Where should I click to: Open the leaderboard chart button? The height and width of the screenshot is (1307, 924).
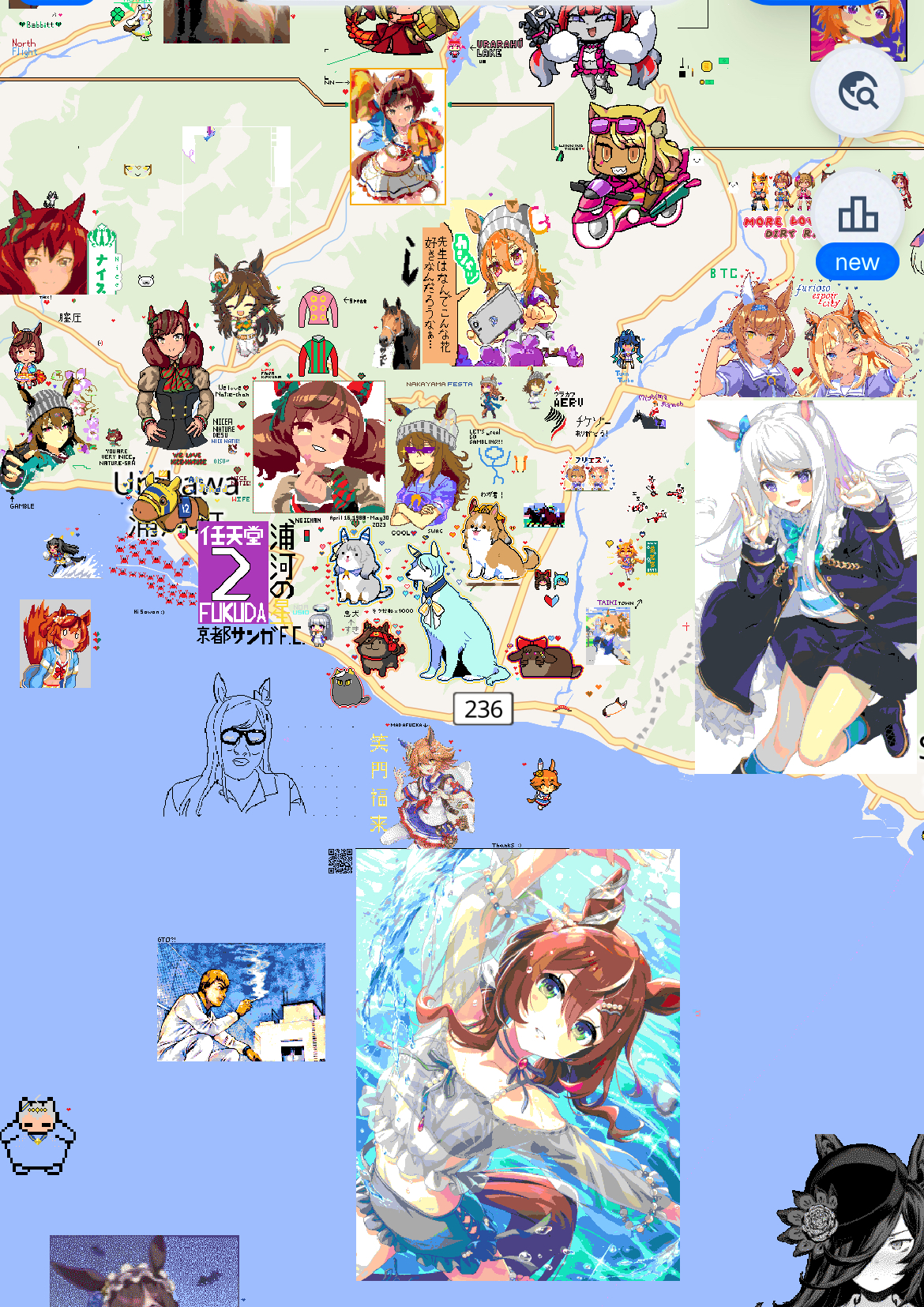click(x=858, y=215)
